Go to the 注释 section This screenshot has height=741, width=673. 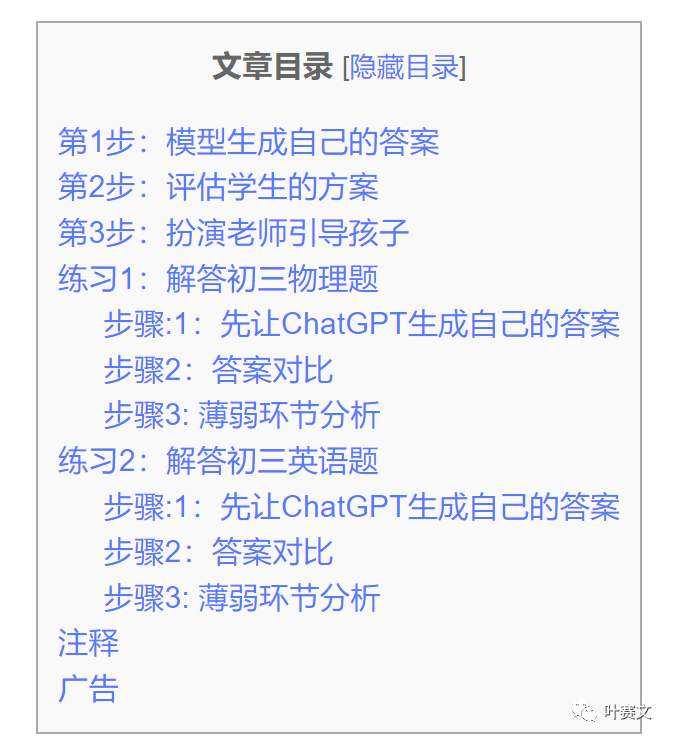[x=88, y=643]
